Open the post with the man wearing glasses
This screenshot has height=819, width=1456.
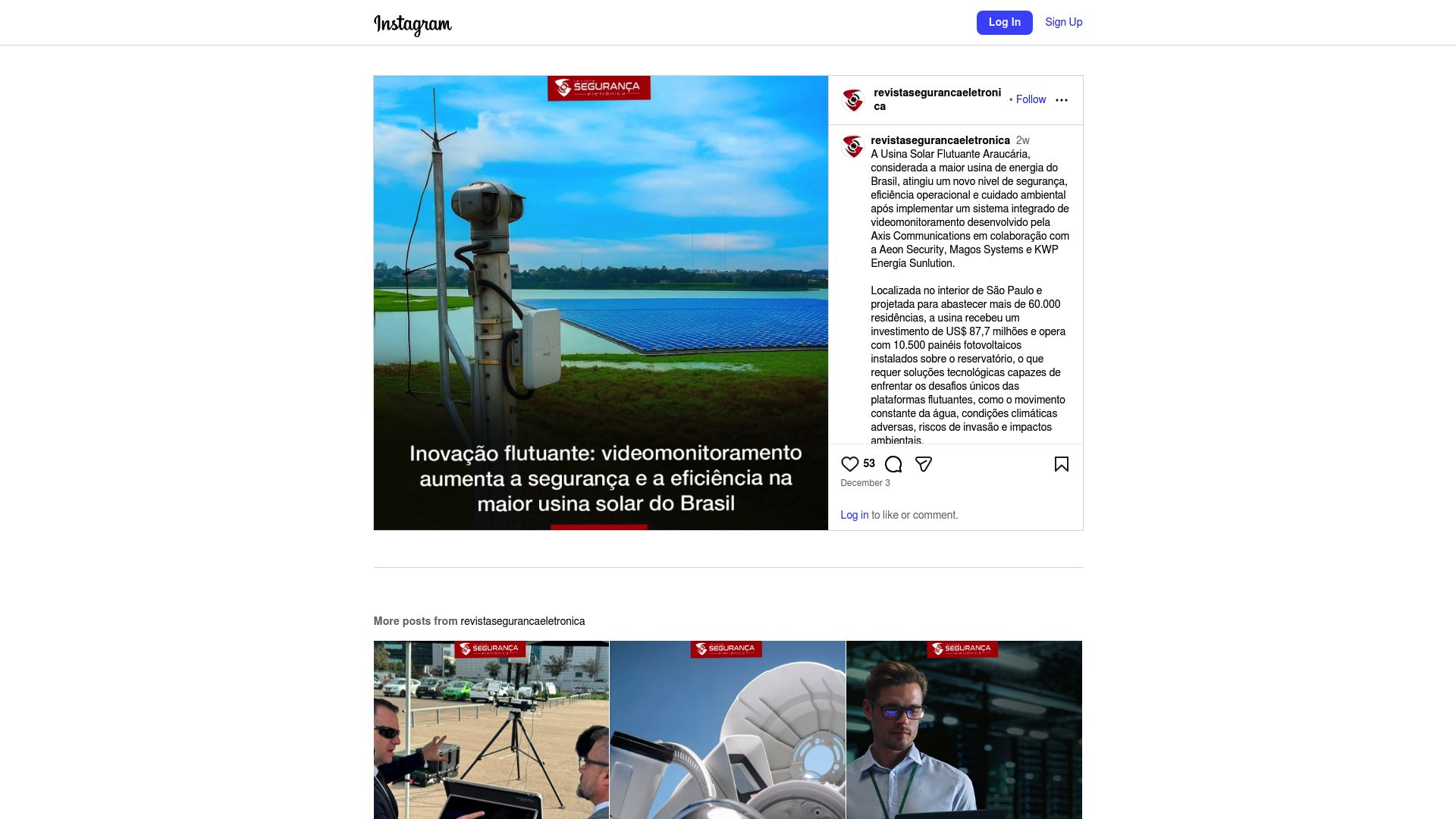964,730
